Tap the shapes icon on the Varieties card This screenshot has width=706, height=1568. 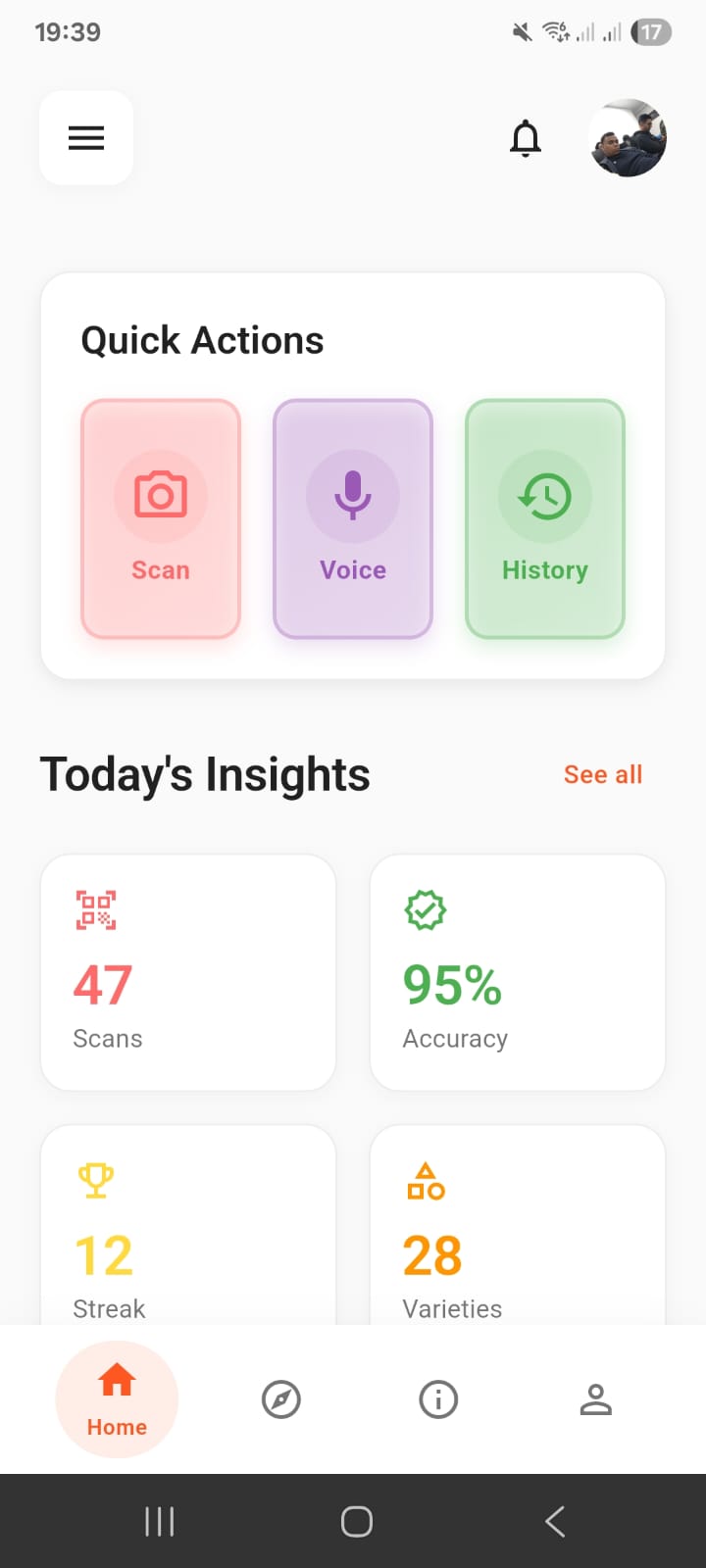(x=426, y=1181)
